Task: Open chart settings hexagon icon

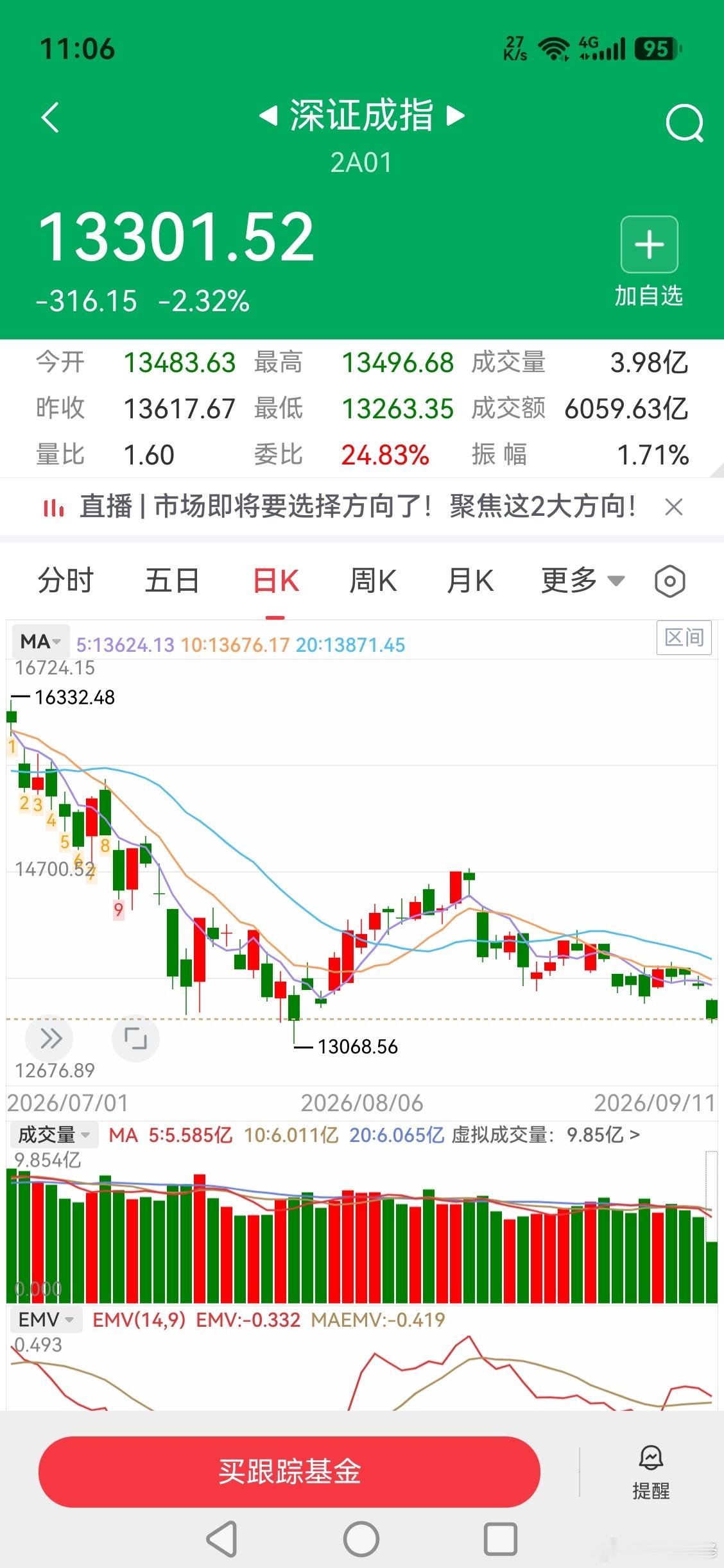Action: pyautogui.click(x=669, y=581)
